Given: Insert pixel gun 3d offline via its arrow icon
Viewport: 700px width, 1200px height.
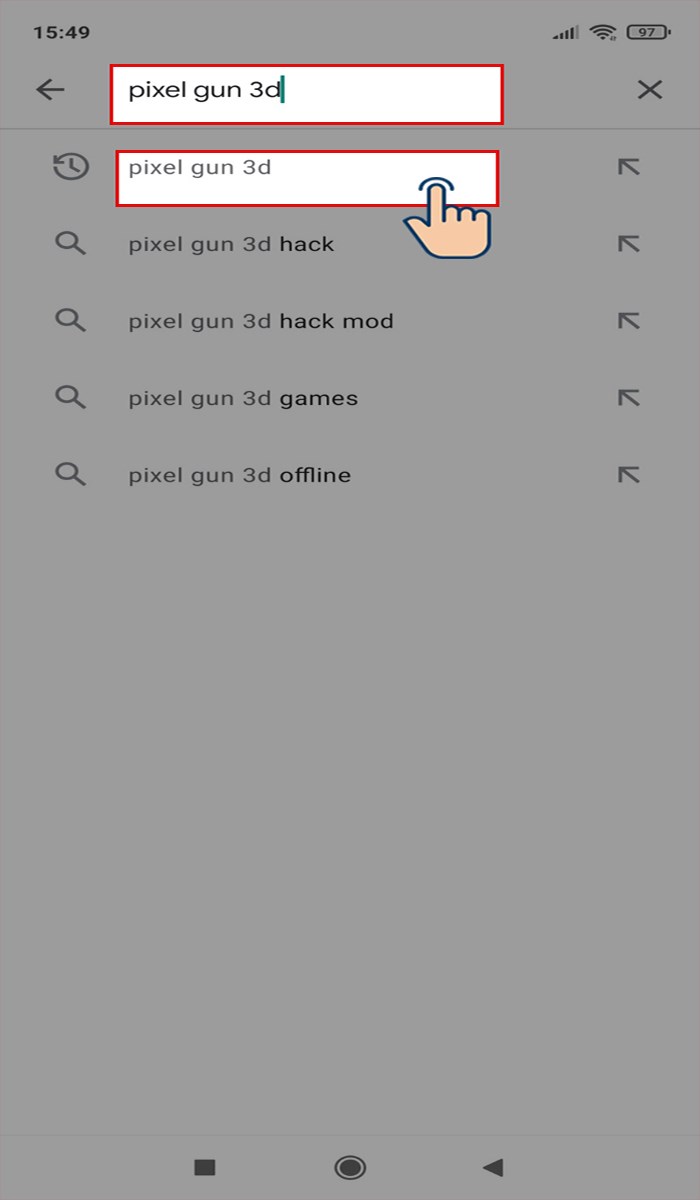Looking at the screenshot, I should point(628,475).
